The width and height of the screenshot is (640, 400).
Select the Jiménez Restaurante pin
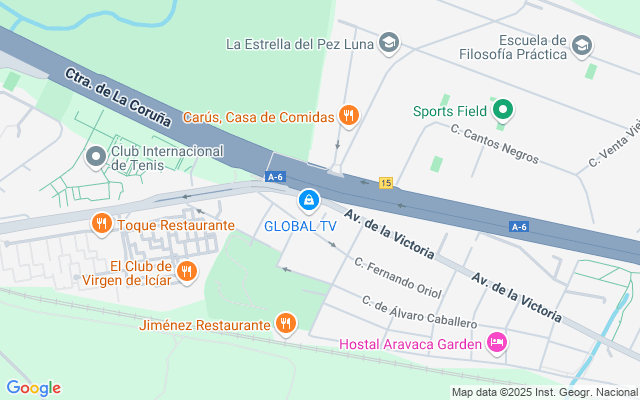[x=286, y=324]
